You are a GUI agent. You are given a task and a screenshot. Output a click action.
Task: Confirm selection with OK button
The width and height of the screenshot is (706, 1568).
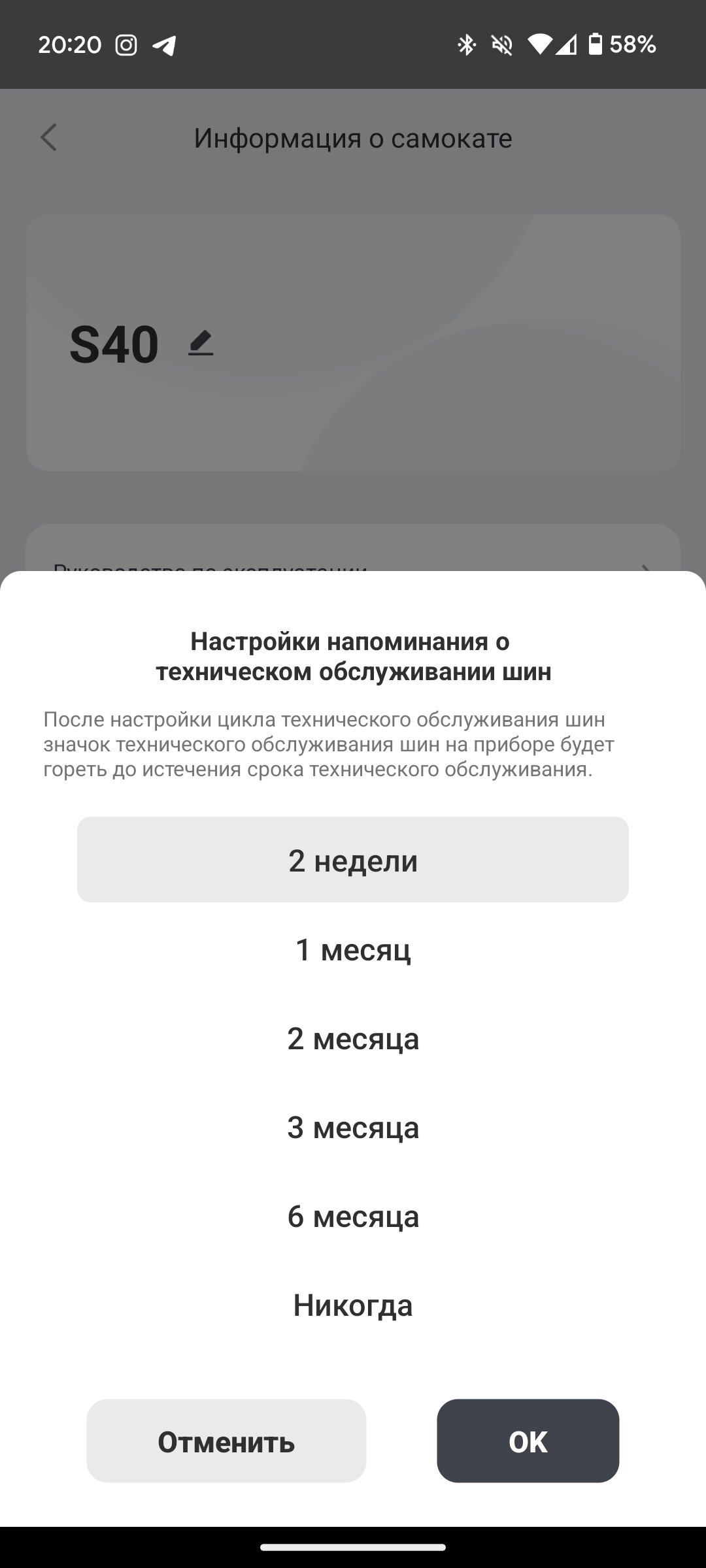point(528,1441)
